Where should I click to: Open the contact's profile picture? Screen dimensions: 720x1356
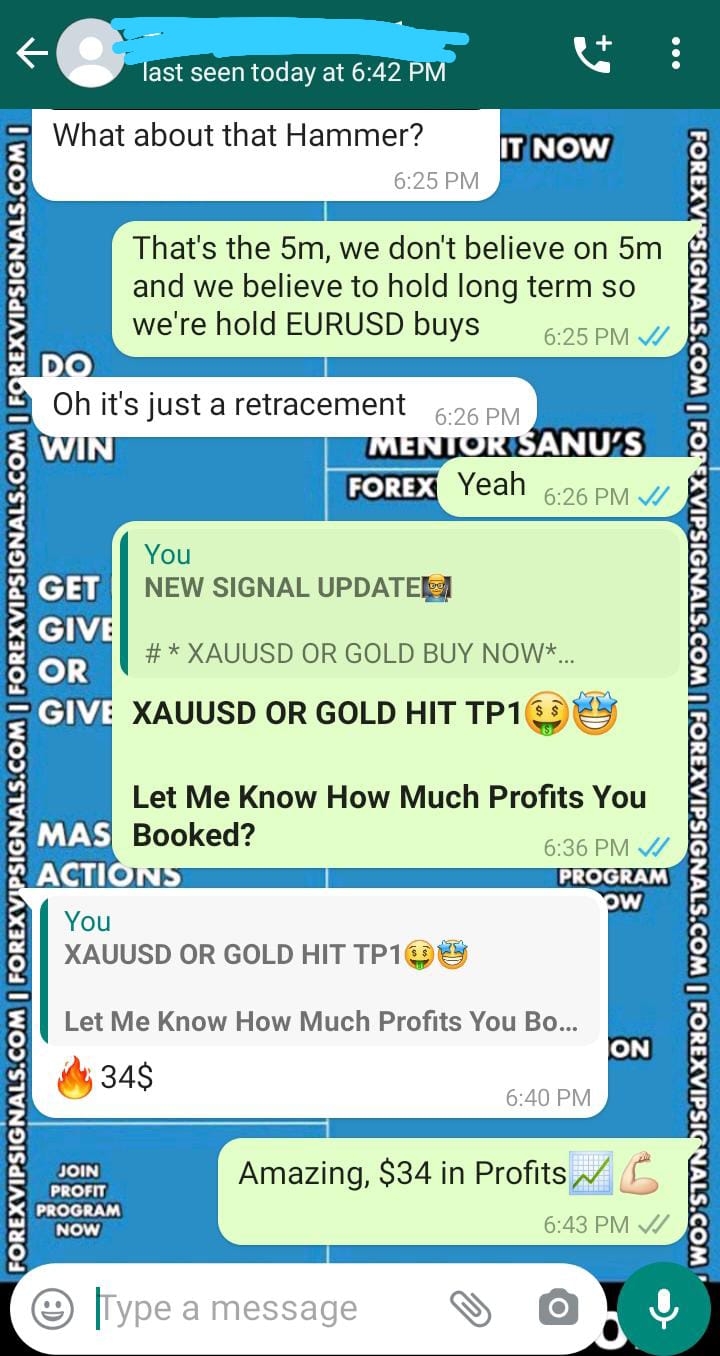90,54
